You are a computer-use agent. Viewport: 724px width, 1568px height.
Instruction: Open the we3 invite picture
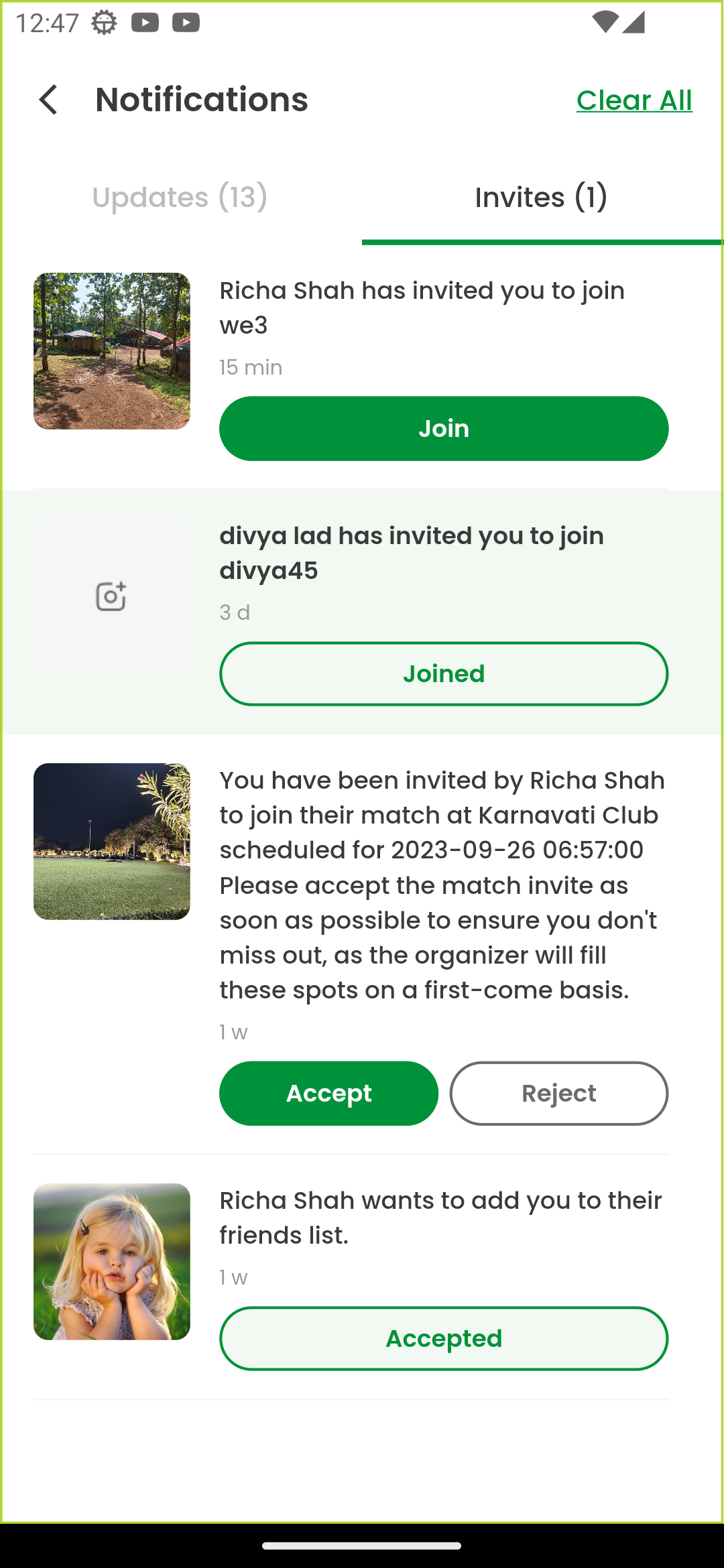pos(112,351)
